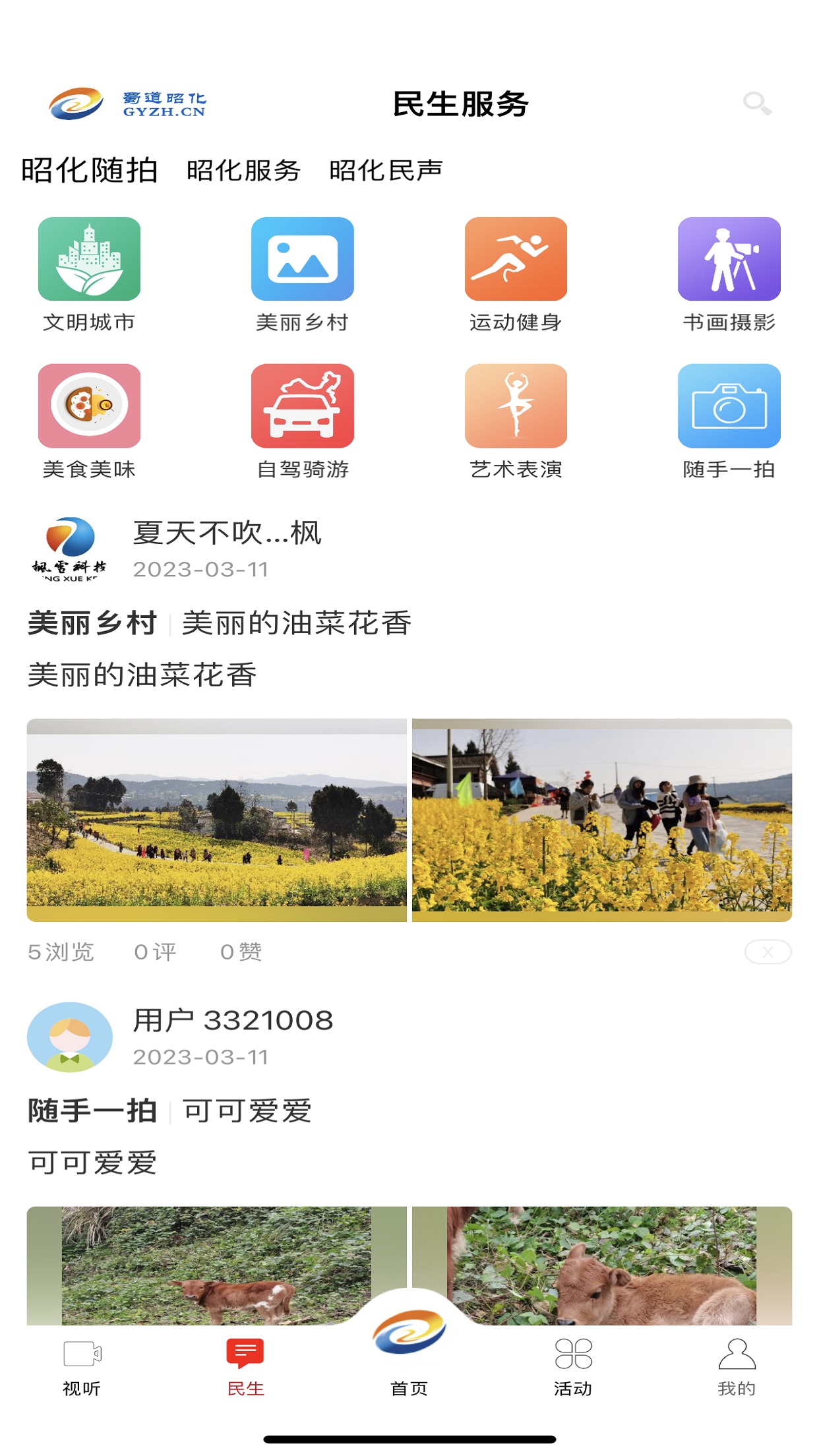The image size is (819, 1456).
Task: Tap the 书画摄影 photography category icon
Action: 729,260
